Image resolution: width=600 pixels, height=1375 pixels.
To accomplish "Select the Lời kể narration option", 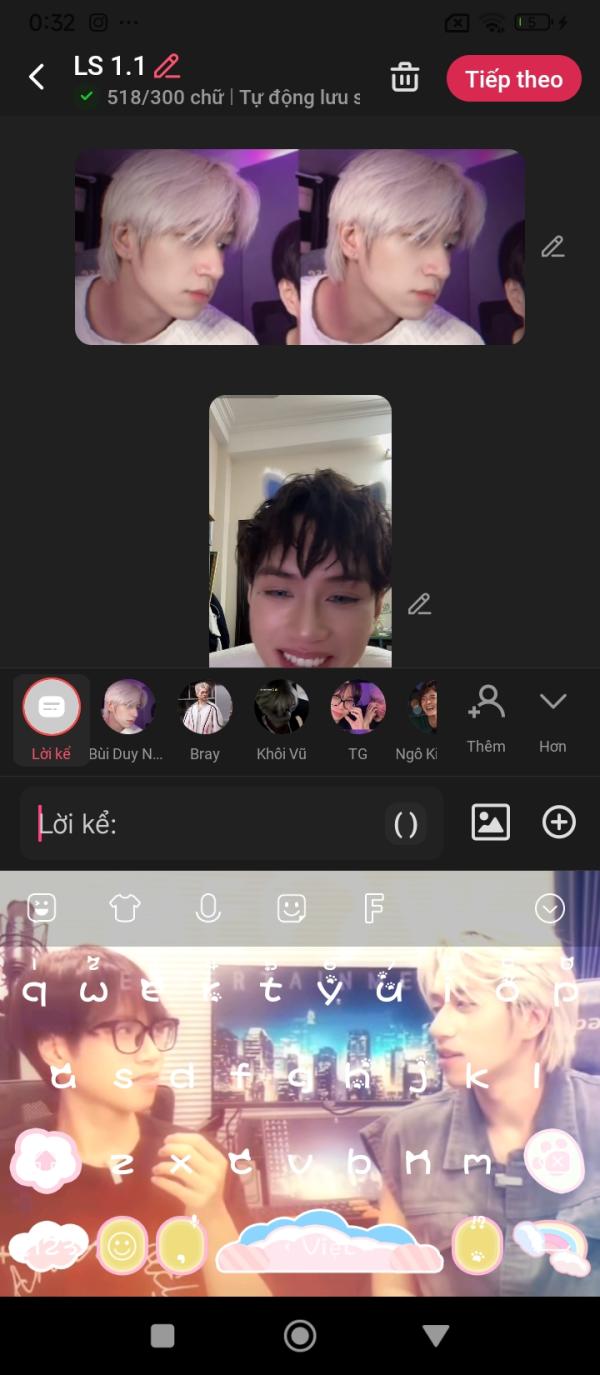I will point(51,720).
